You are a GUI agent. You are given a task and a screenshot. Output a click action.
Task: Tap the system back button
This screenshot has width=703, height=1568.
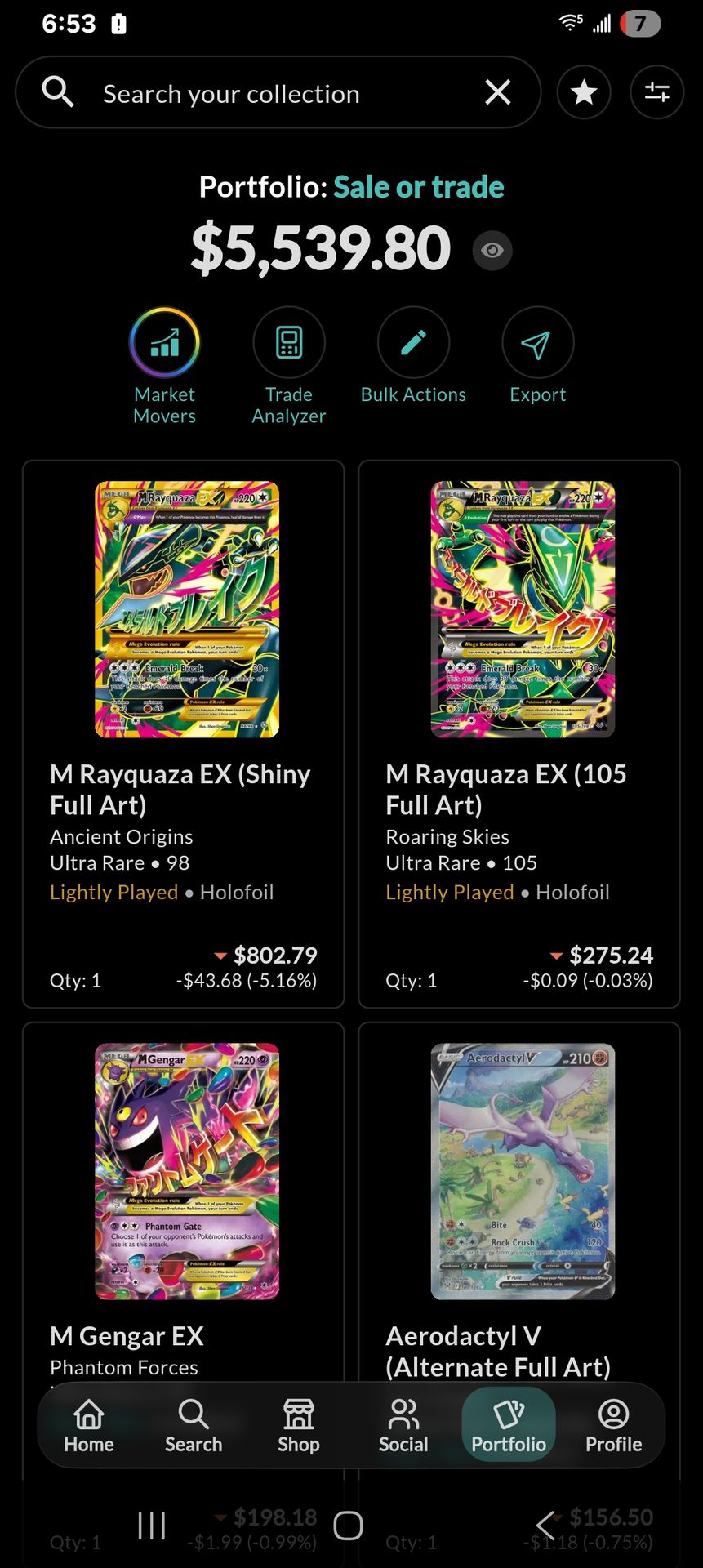tap(545, 1525)
